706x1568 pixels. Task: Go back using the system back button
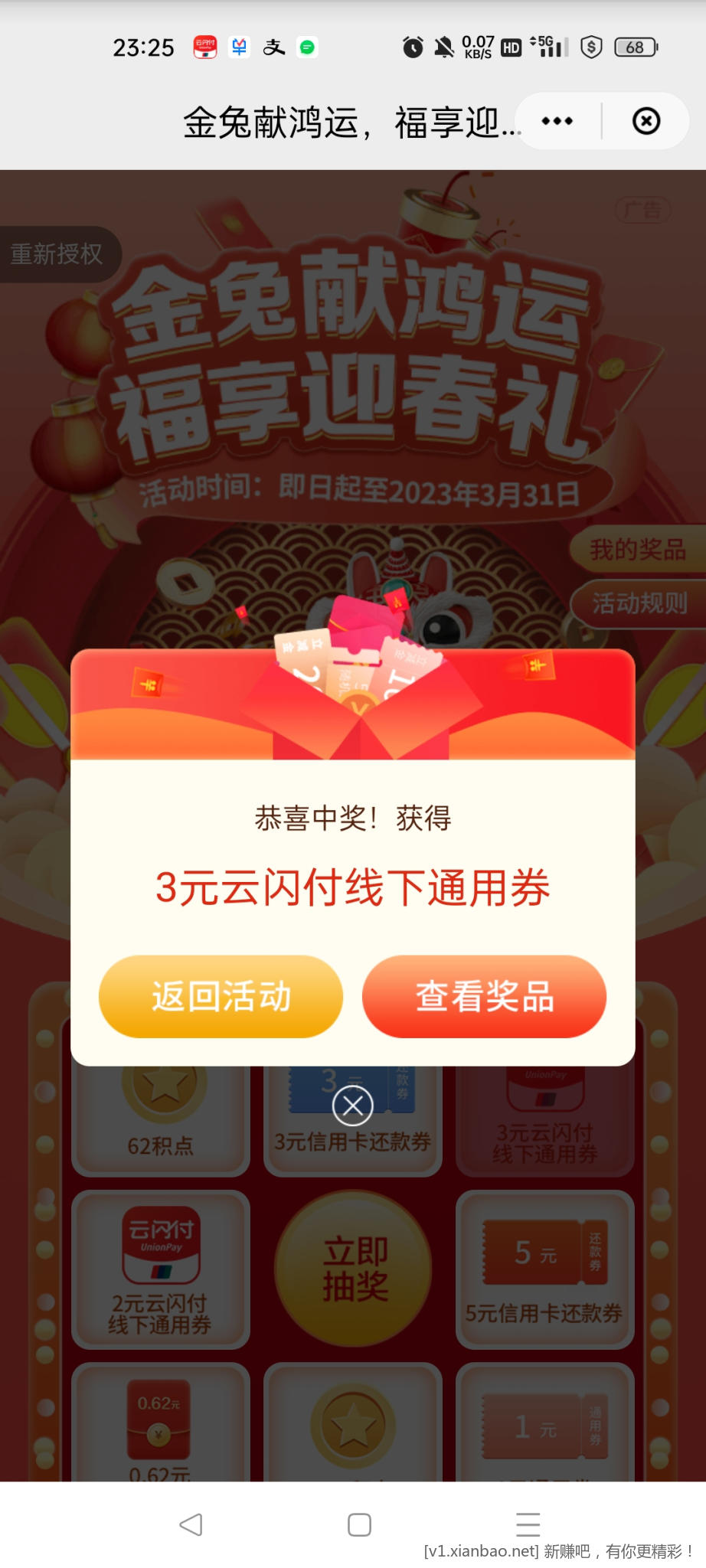[191, 1524]
